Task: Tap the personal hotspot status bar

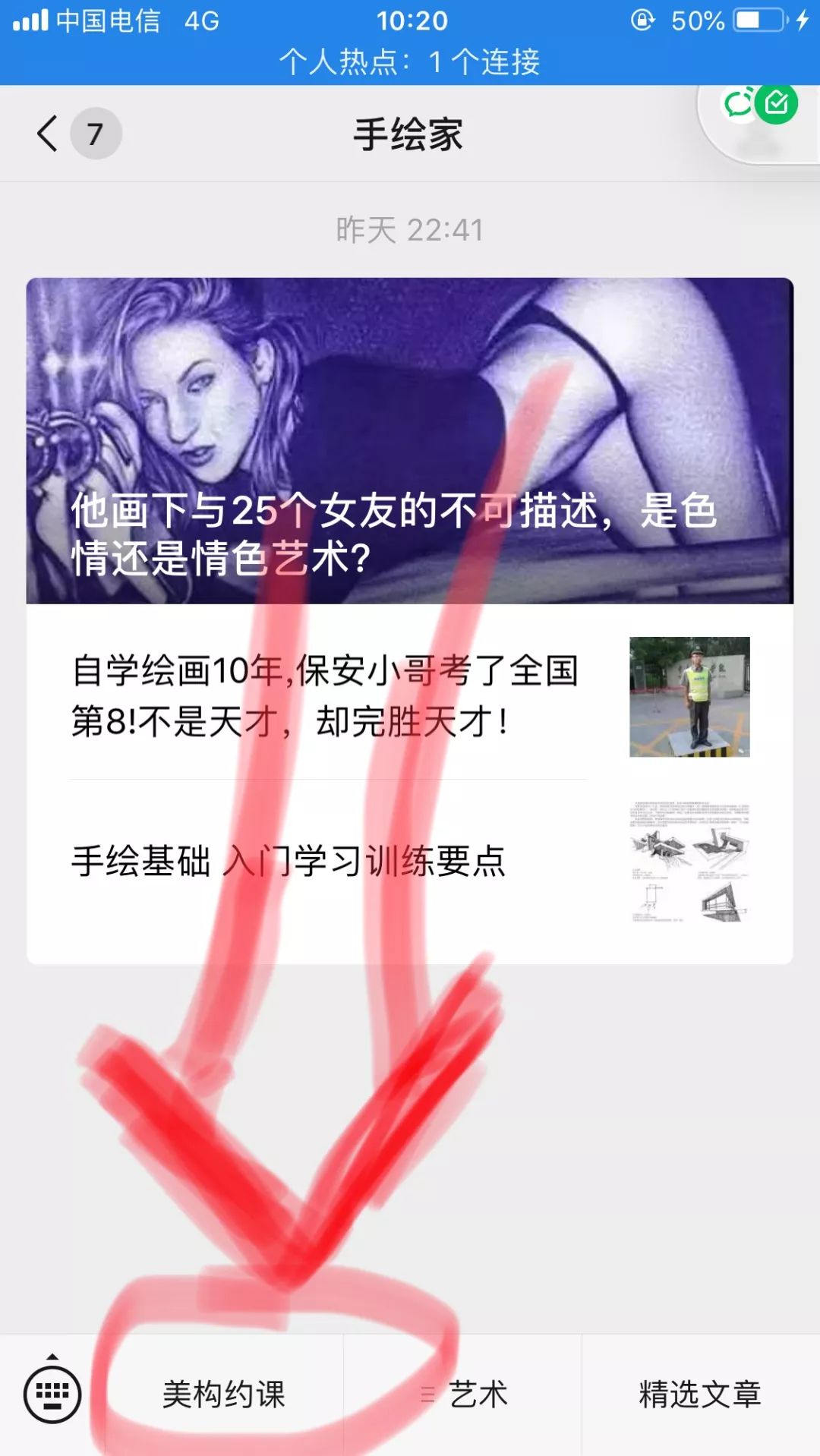Action: click(x=410, y=61)
